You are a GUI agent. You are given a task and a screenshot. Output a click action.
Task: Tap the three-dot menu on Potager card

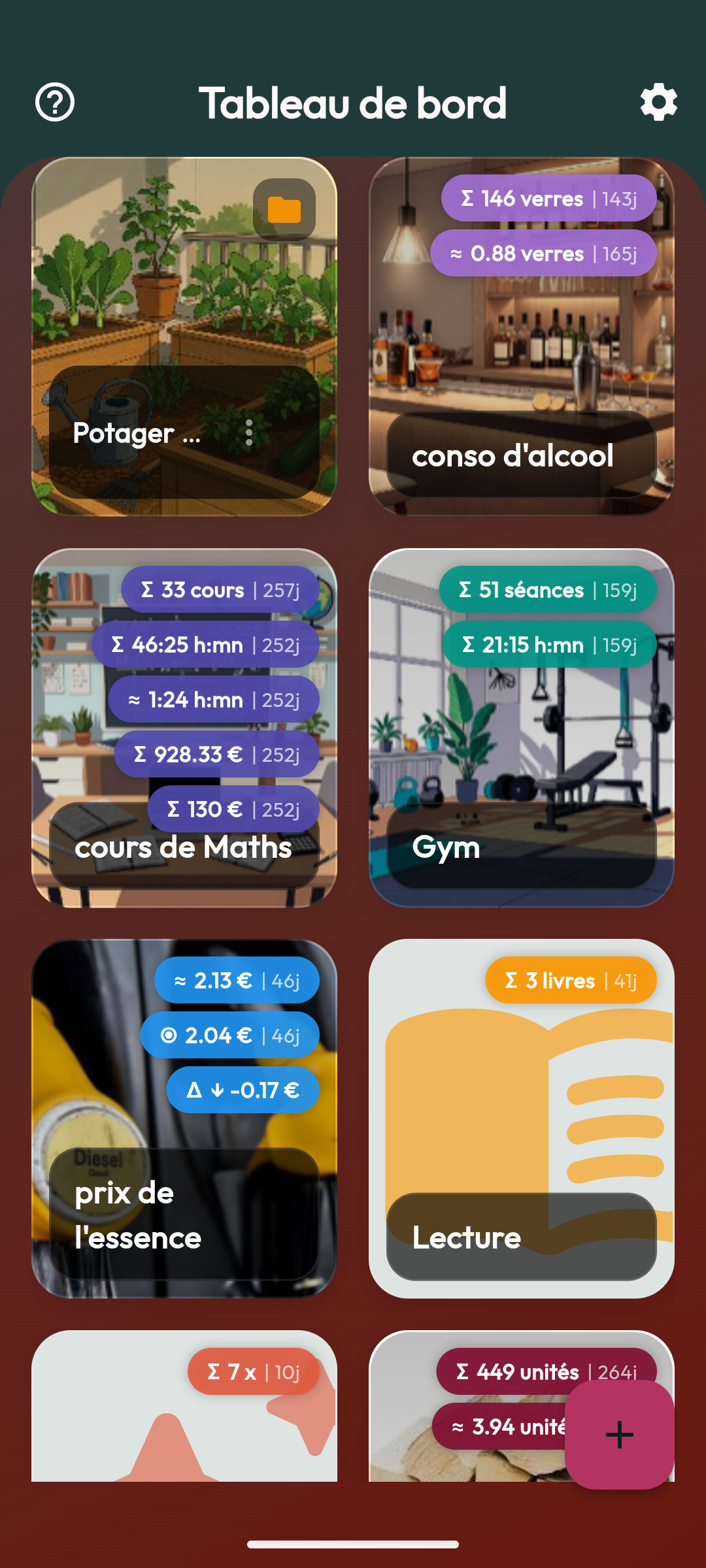(249, 433)
